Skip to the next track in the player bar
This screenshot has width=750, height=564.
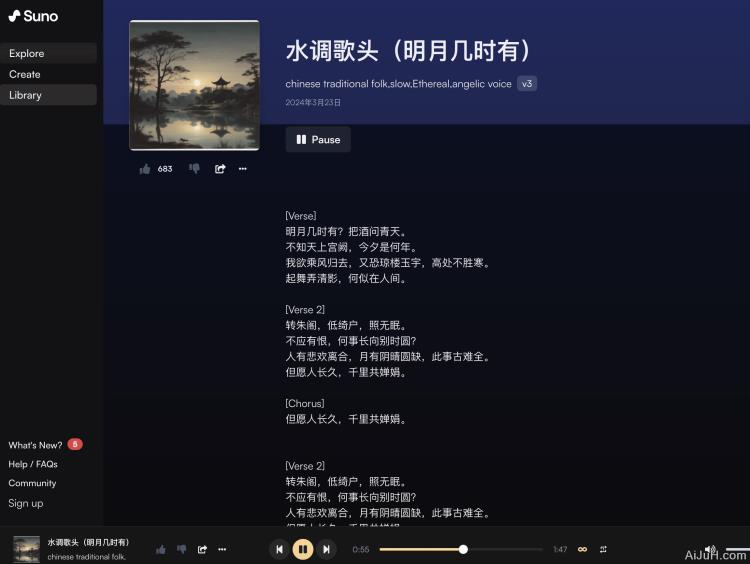[326, 549]
